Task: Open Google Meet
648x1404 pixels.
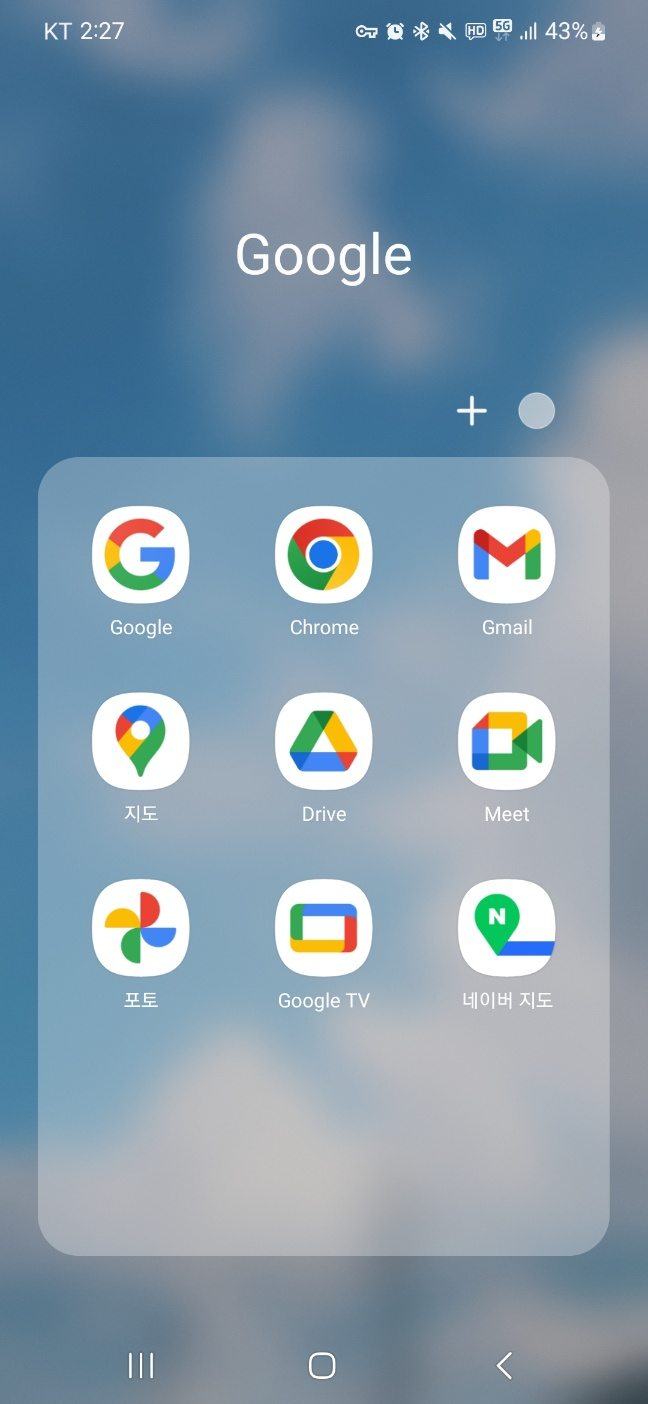Action: [507, 742]
